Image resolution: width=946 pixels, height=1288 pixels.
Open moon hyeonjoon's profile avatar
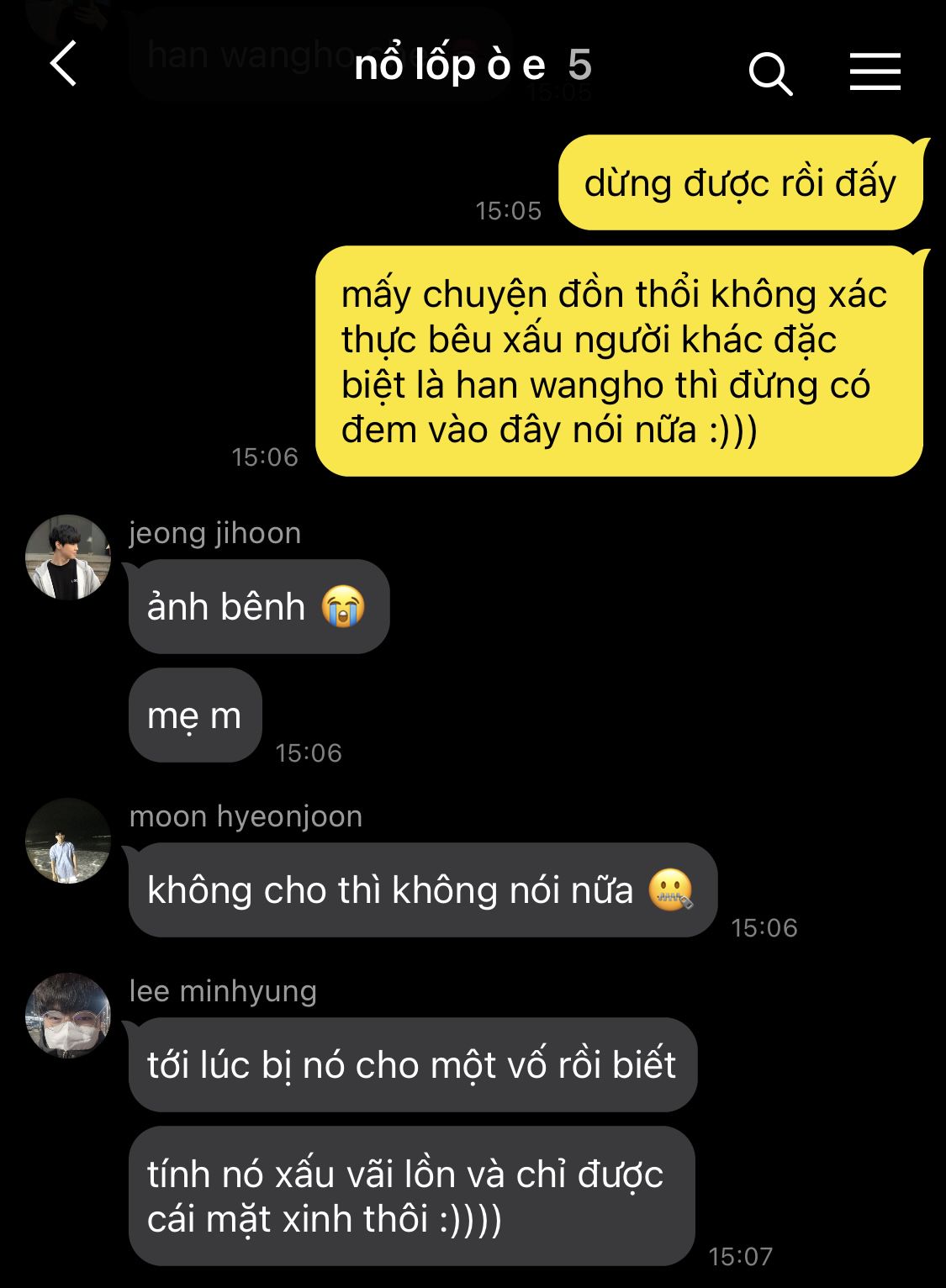click(x=68, y=841)
